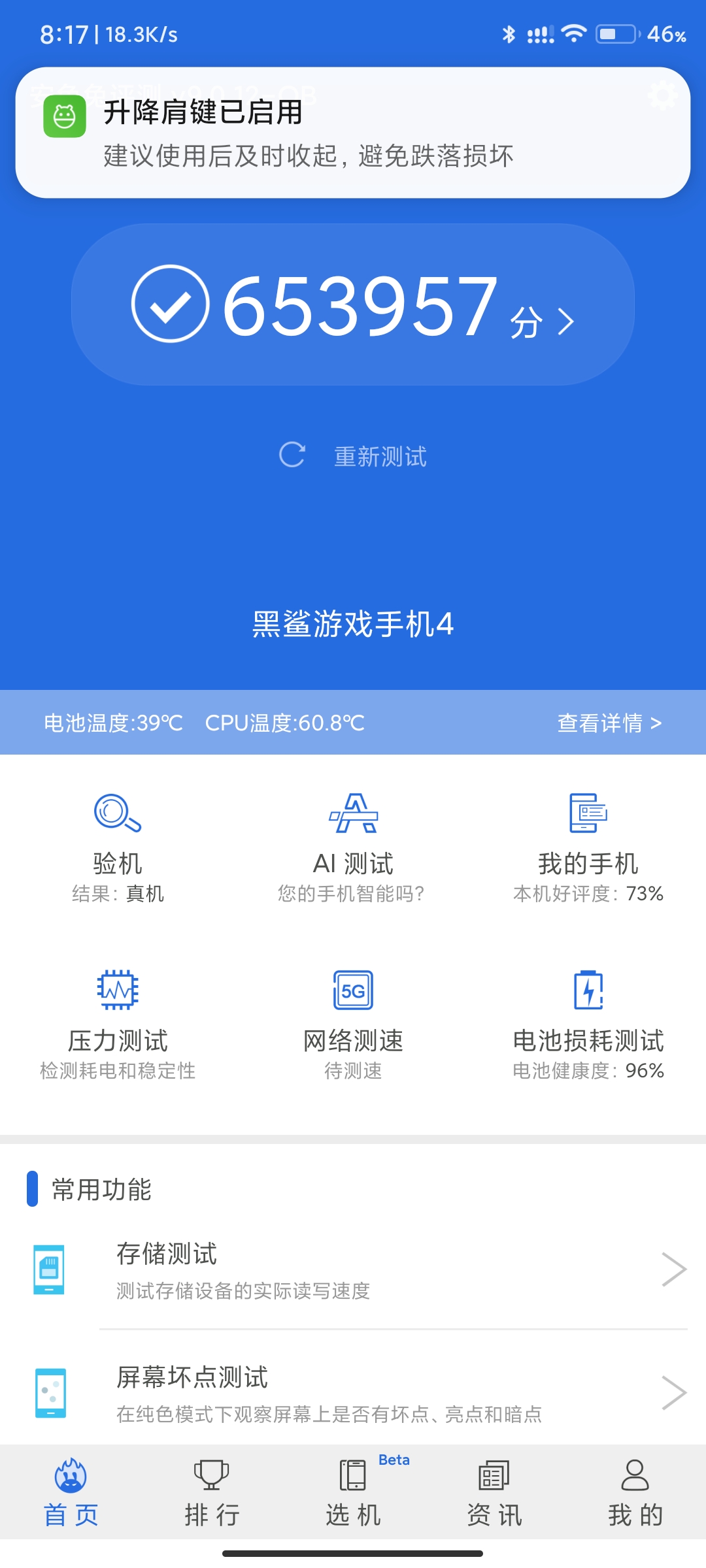Image resolution: width=706 pixels, height=1568 pixels.
Task: Open 电池损耗测试 battery wear test
Action: point(588,1025)
